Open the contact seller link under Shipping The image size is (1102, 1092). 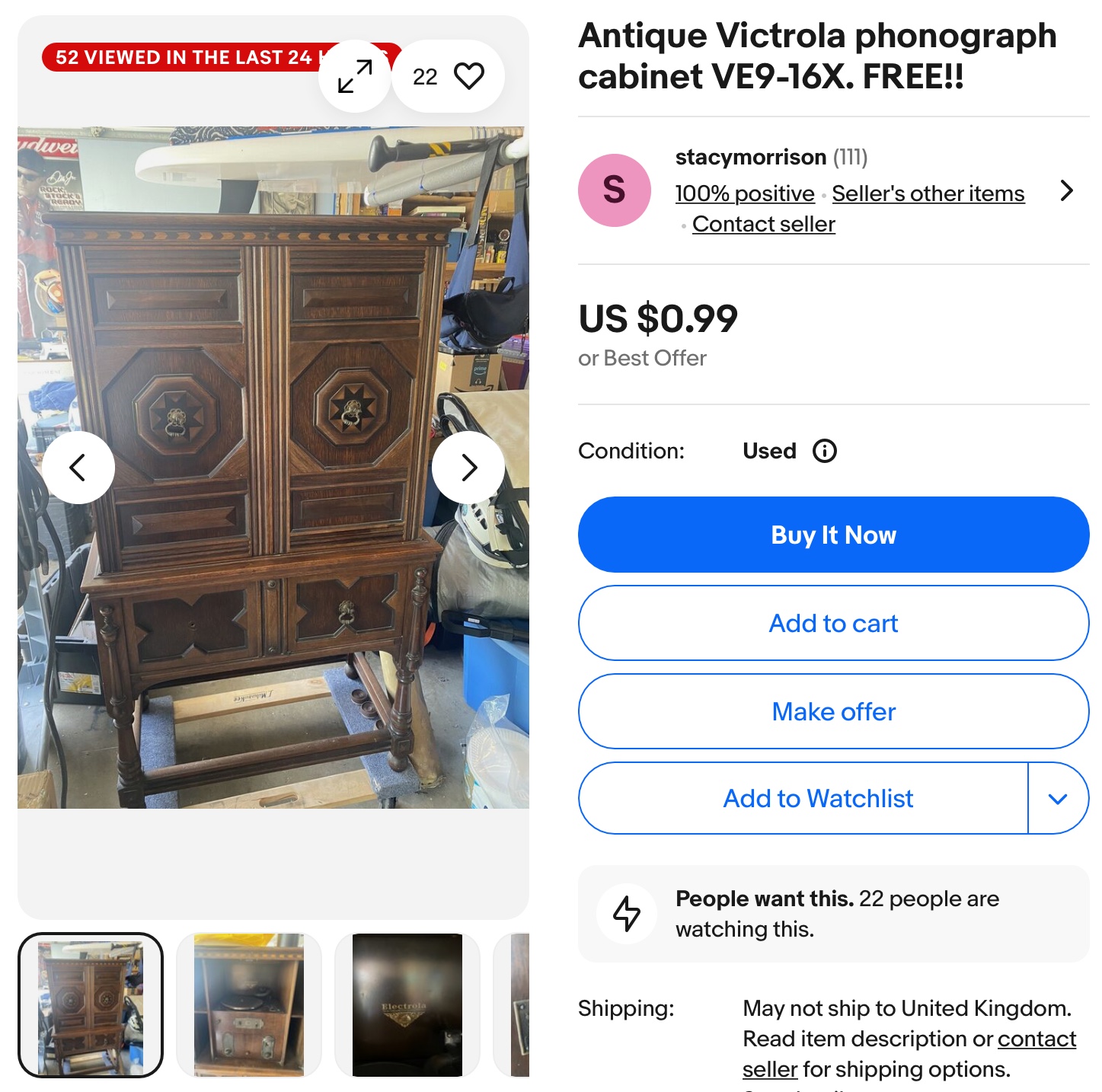click(1036, 1039)
